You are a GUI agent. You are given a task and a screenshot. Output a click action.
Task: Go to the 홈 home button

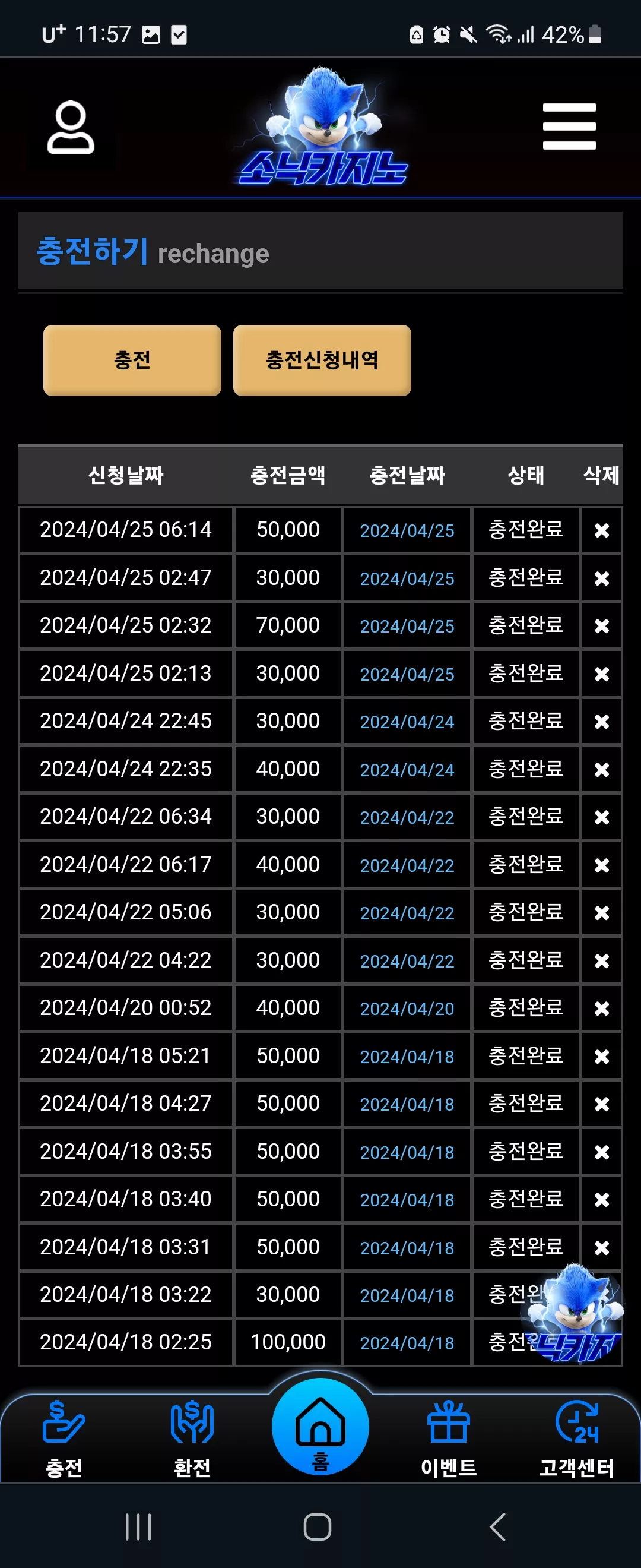pos(320,1426)
